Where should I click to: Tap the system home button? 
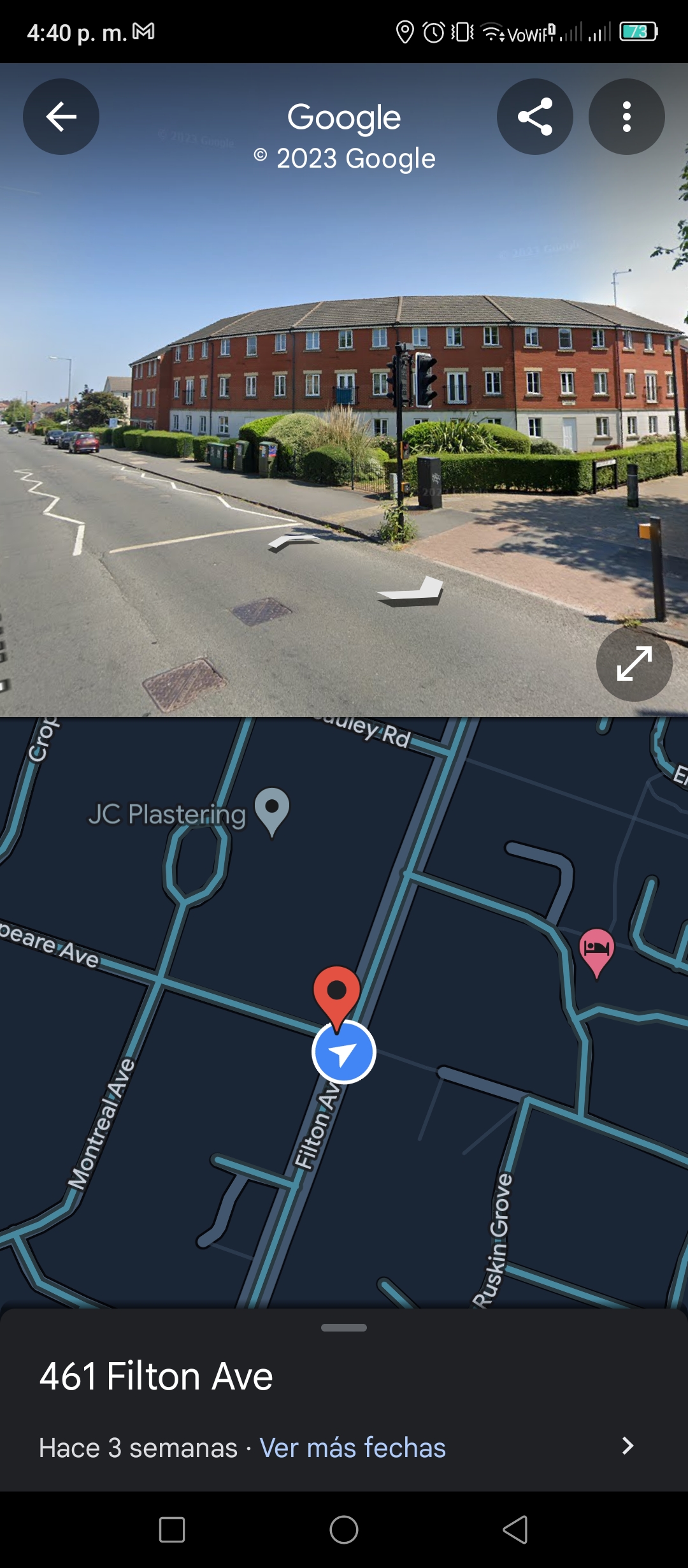344,1530
